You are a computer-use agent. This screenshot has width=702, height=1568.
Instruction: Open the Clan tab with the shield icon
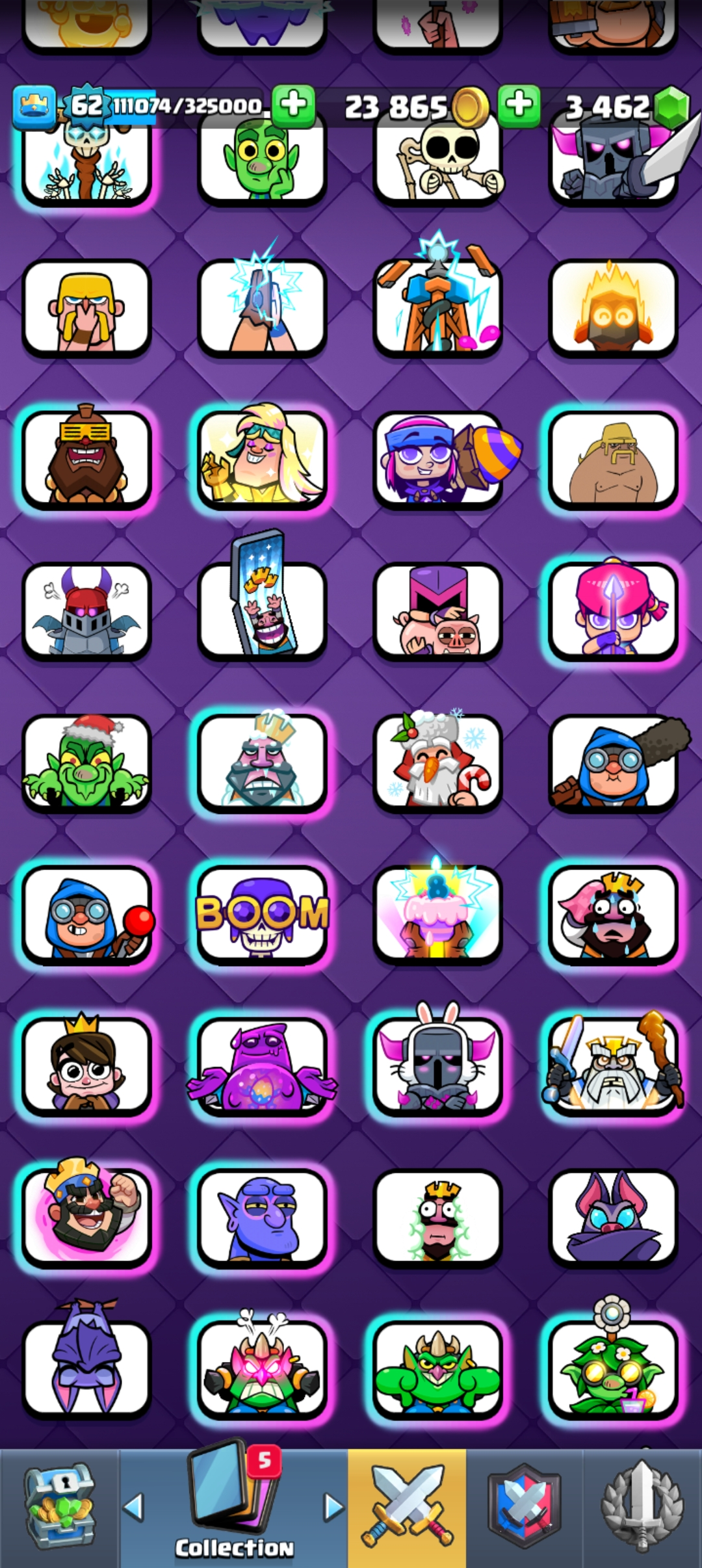pos(524,1508)
